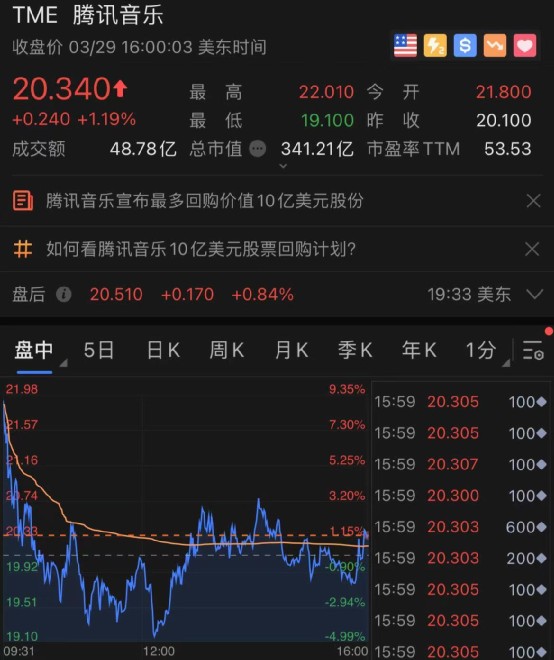Tap the orange downtrend chart icon
This screenshot has height=660, width=554.
coord(495,45)
